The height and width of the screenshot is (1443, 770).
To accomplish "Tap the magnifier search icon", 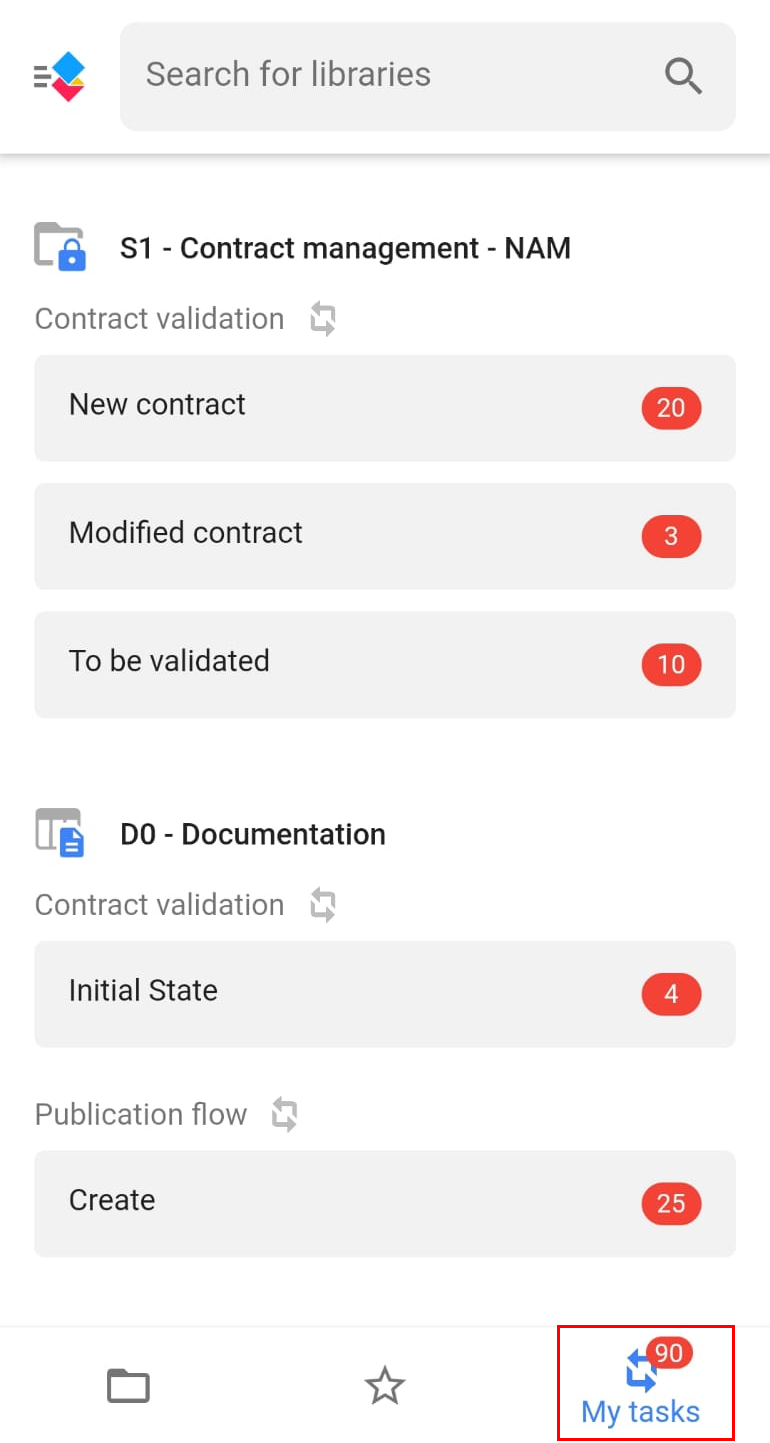I will [x=683, y=76].
